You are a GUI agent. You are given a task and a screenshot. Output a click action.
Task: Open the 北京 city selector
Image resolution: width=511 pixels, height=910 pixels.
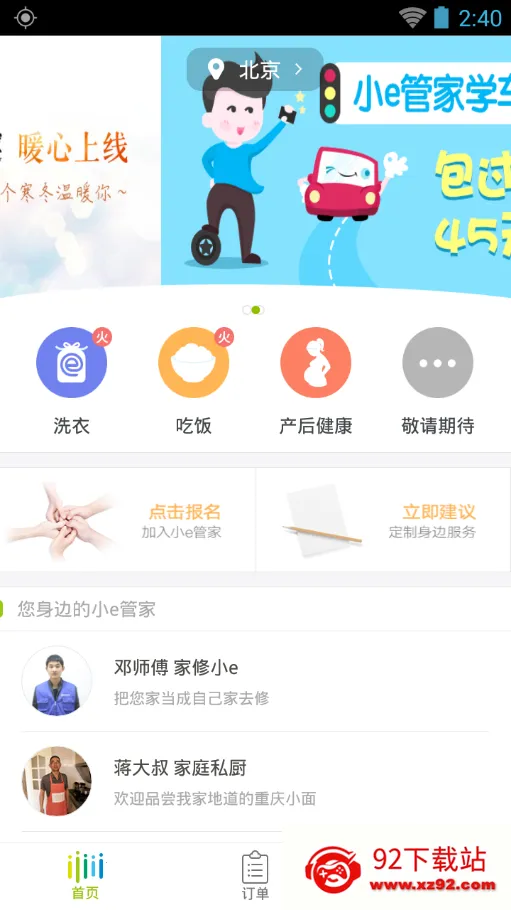coord(255,70)
